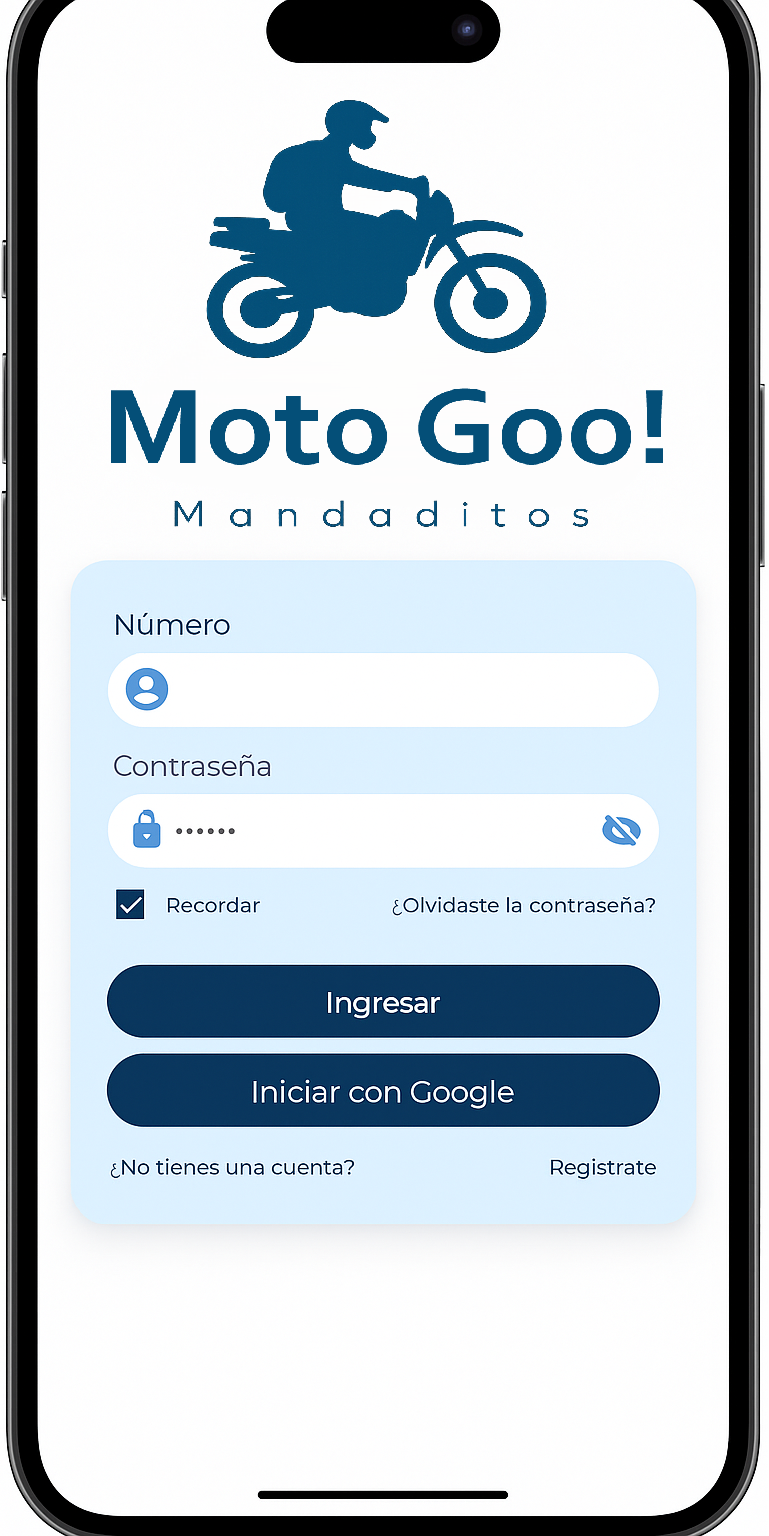Toggle password visibility with the eye icon
The width and height of the screenshot is (769, 1536).
(x=621, y=830)
